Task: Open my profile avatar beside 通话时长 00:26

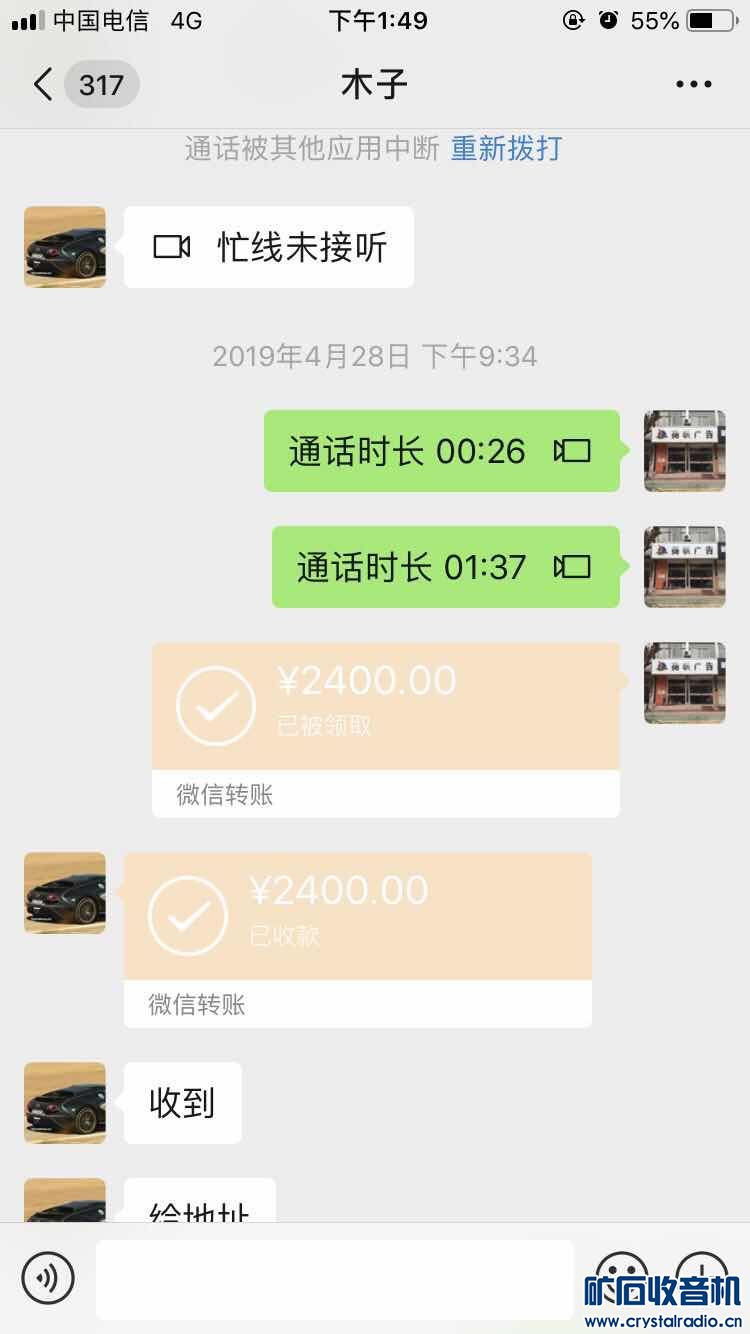Action: 685,451
